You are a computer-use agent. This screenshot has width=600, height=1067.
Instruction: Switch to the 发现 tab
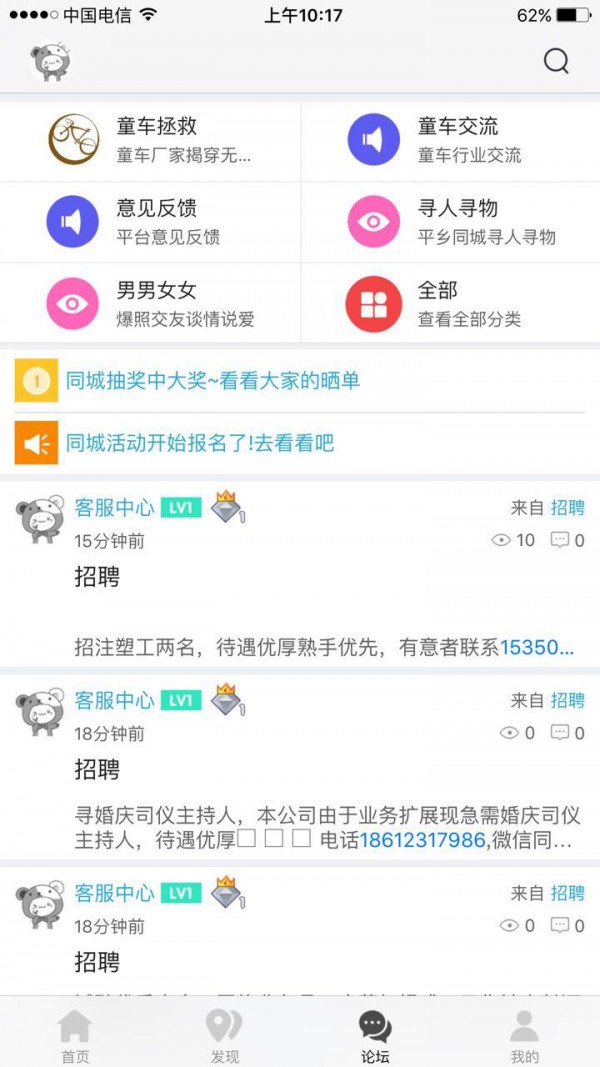225,1035
